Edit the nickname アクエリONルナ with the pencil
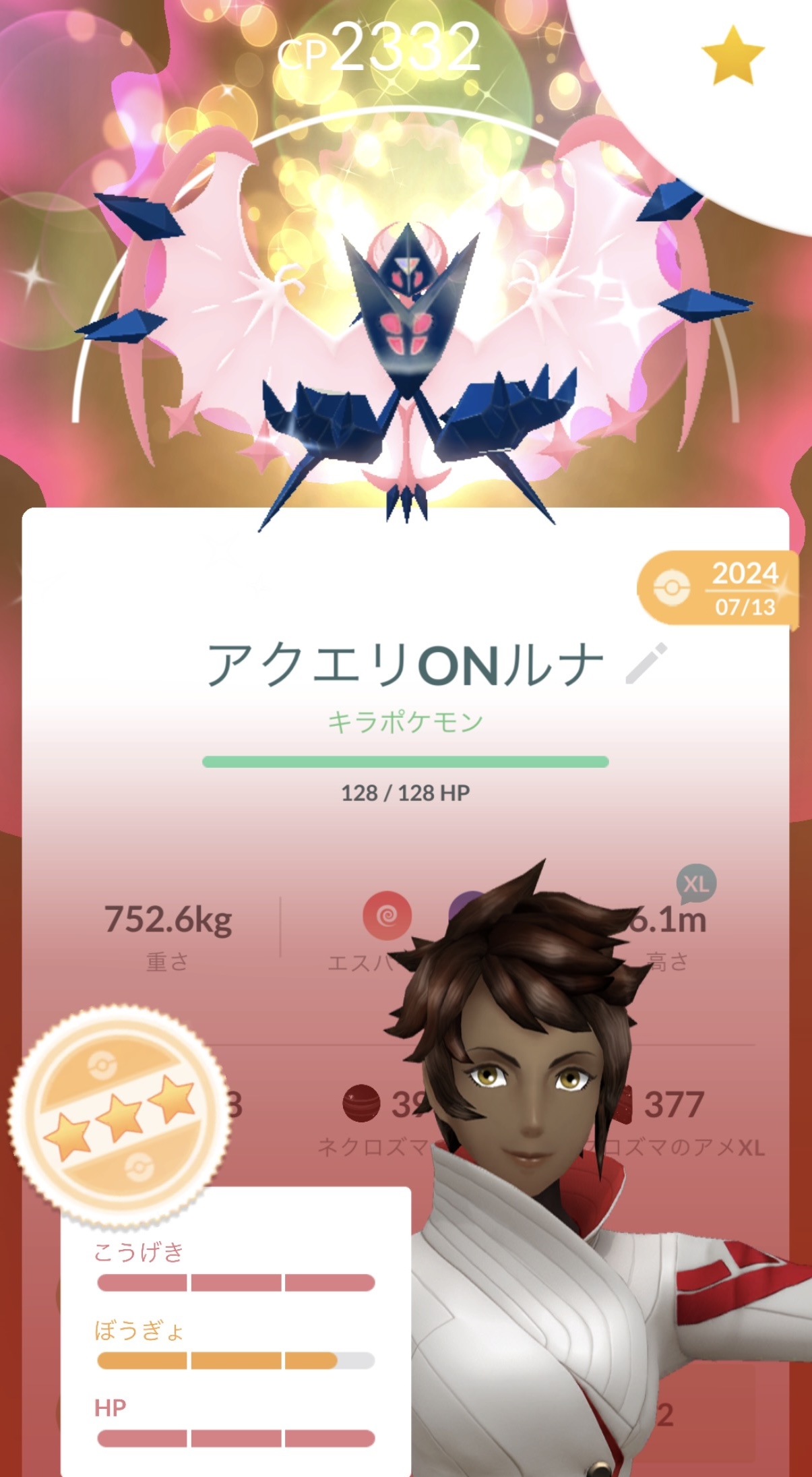This screenshot has height=1477, width=812. [647, 664]
